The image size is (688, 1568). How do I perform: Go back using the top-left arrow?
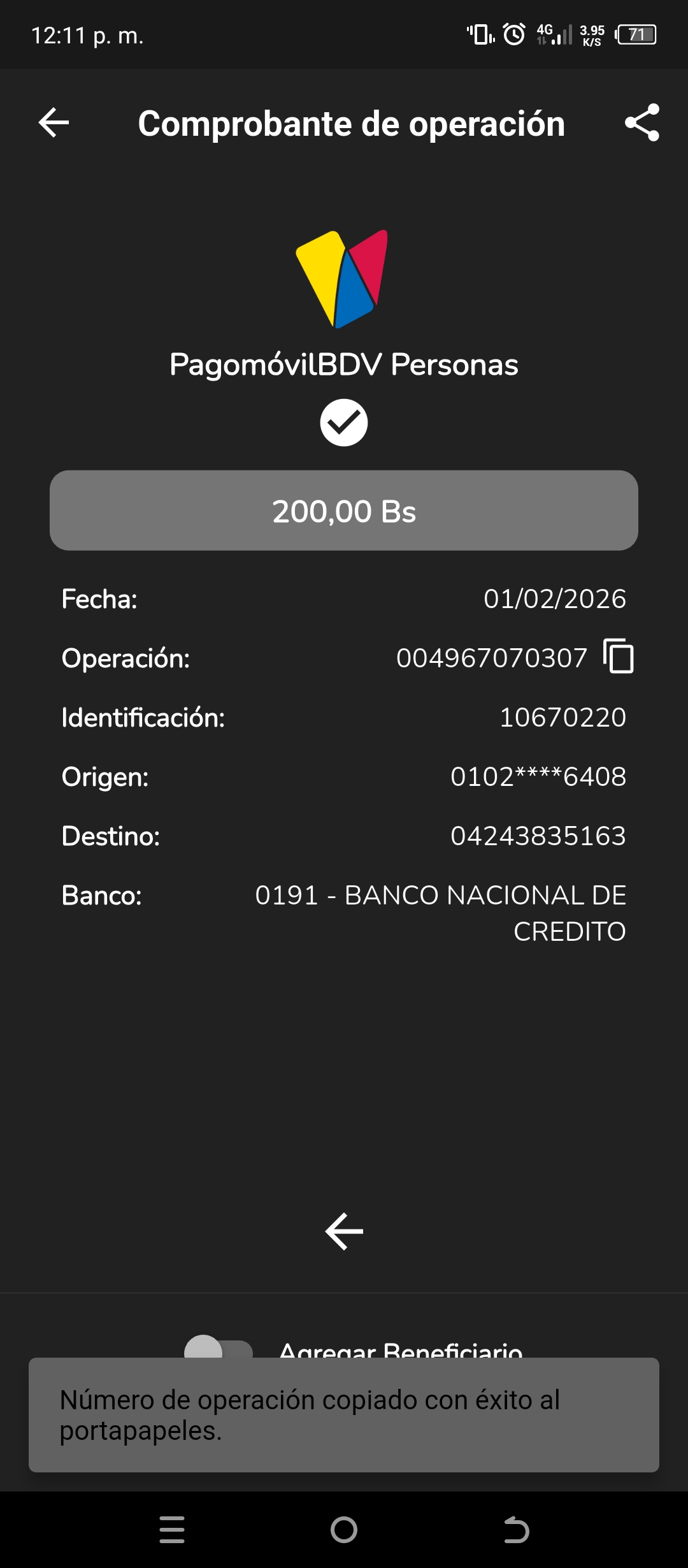(x=54, y=122)
